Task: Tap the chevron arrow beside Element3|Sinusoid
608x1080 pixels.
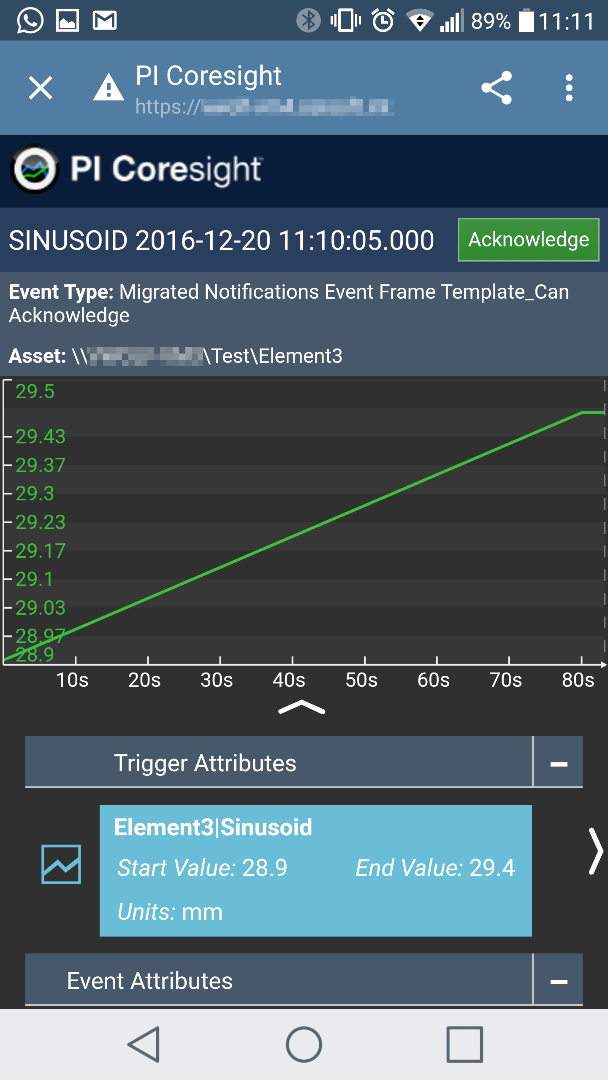Action: point(595,852)
